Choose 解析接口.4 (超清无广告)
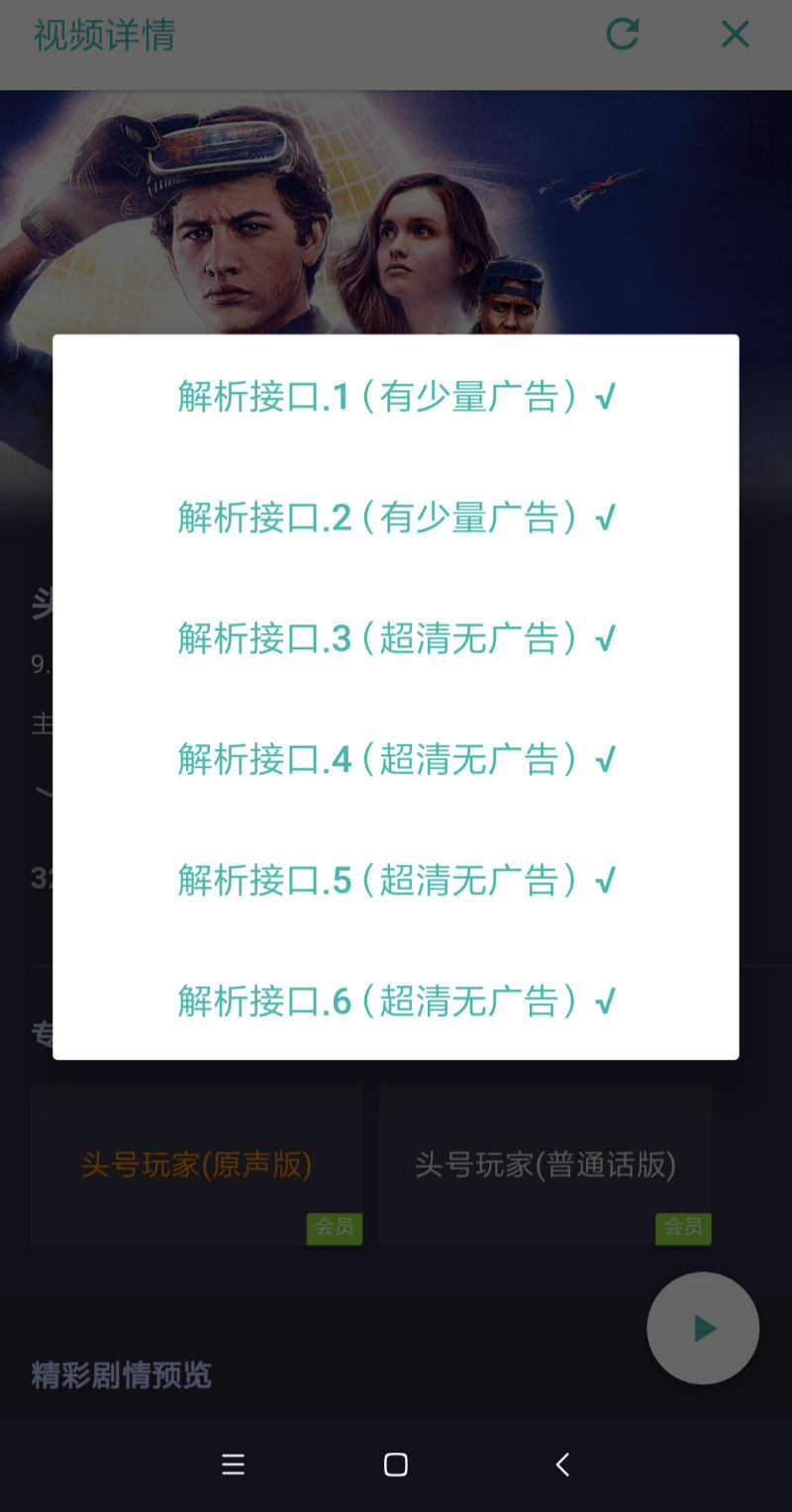Screen dimensions: 792x1512 click(396, 759)
